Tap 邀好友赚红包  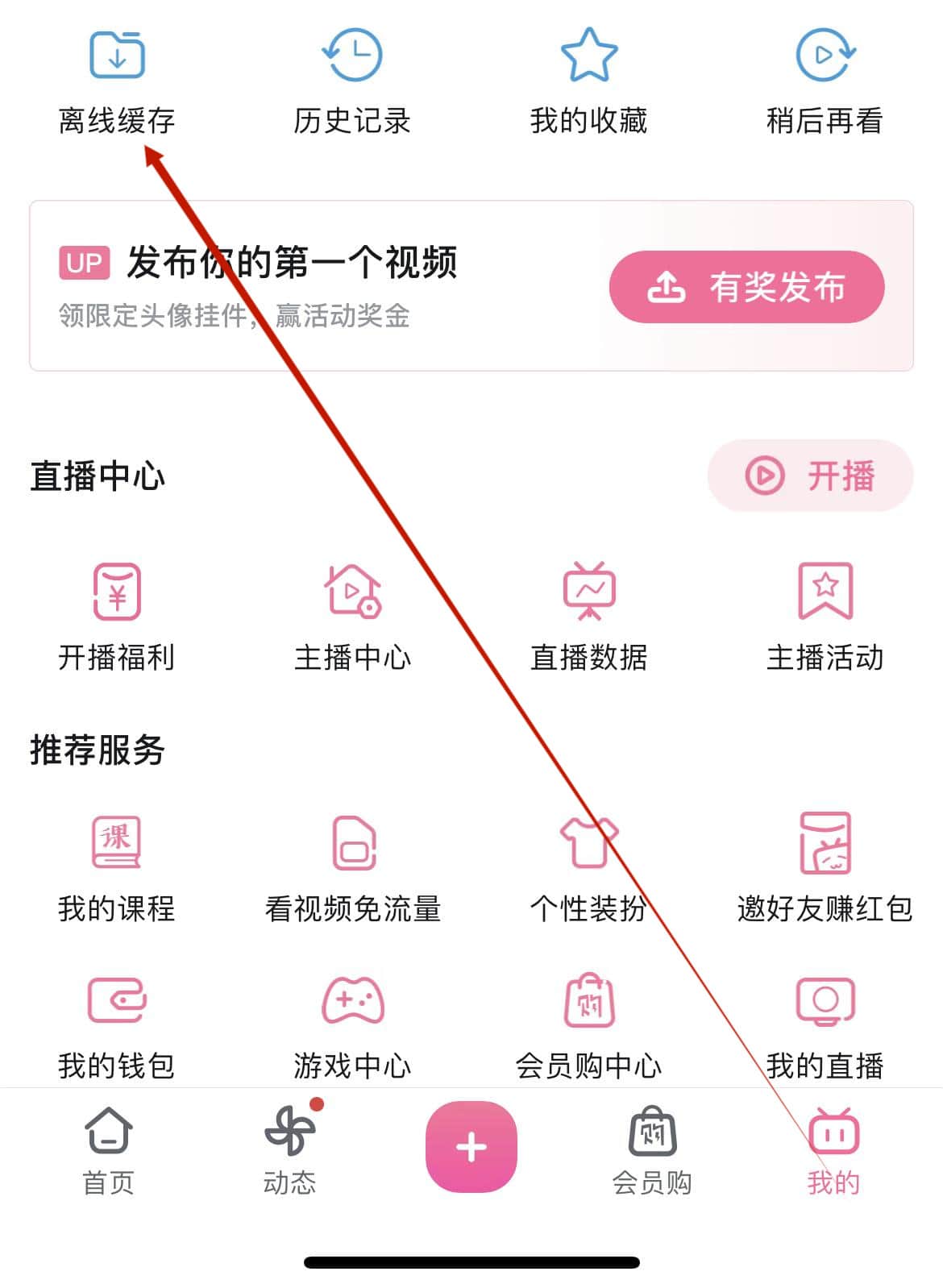coord(825,867)
